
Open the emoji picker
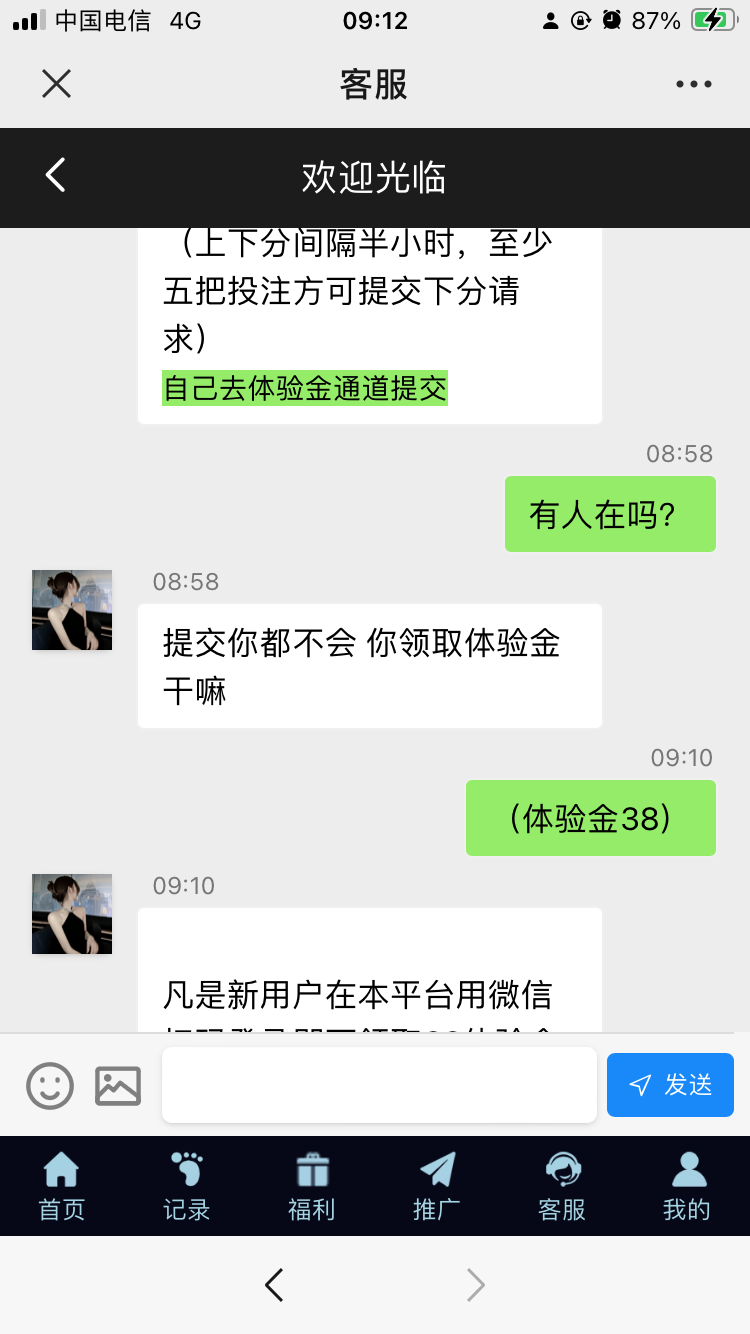50,1085
